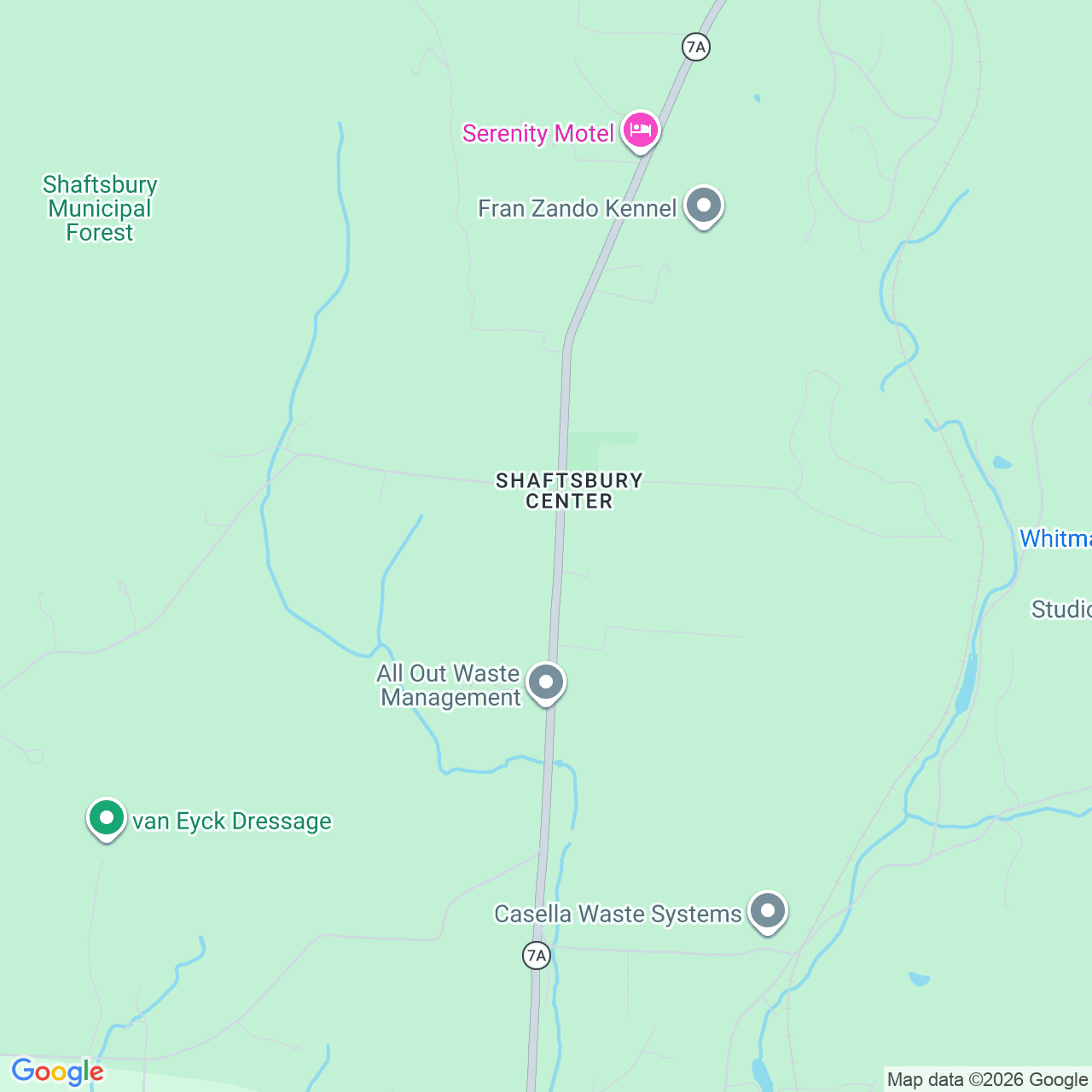Open the Casella Waste Systems marker
This screenshot has width=1092, height=1092.
[x=768, y=912]
